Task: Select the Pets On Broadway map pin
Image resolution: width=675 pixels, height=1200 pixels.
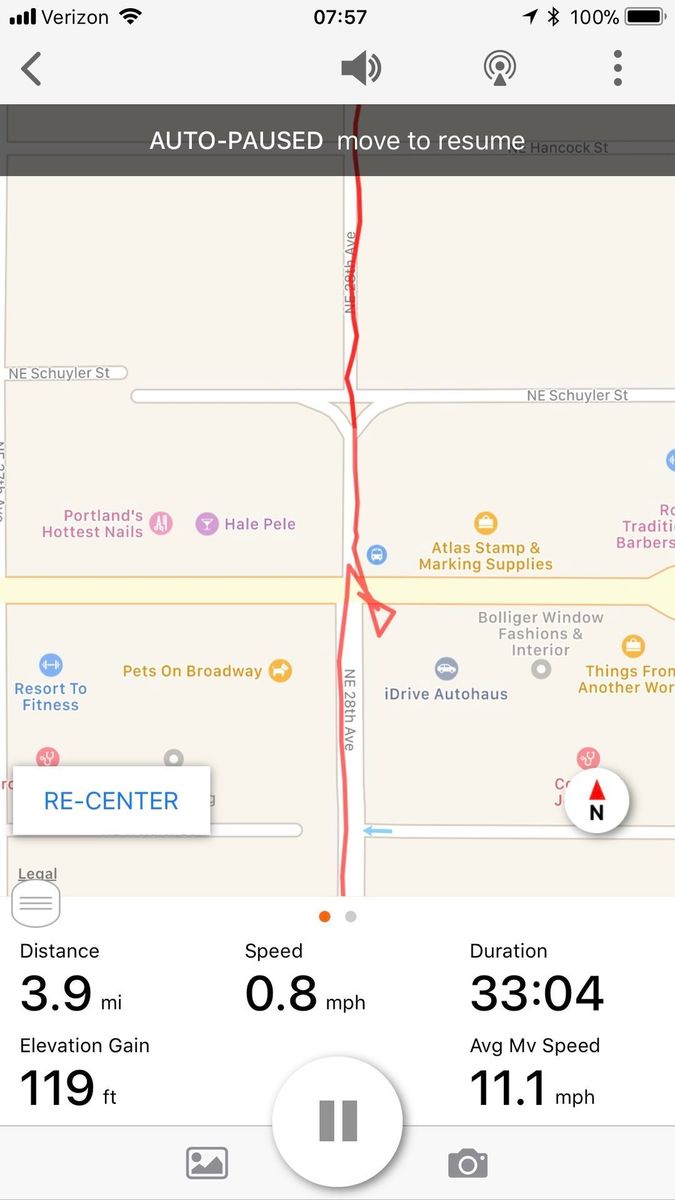Action: coord(280,671)
